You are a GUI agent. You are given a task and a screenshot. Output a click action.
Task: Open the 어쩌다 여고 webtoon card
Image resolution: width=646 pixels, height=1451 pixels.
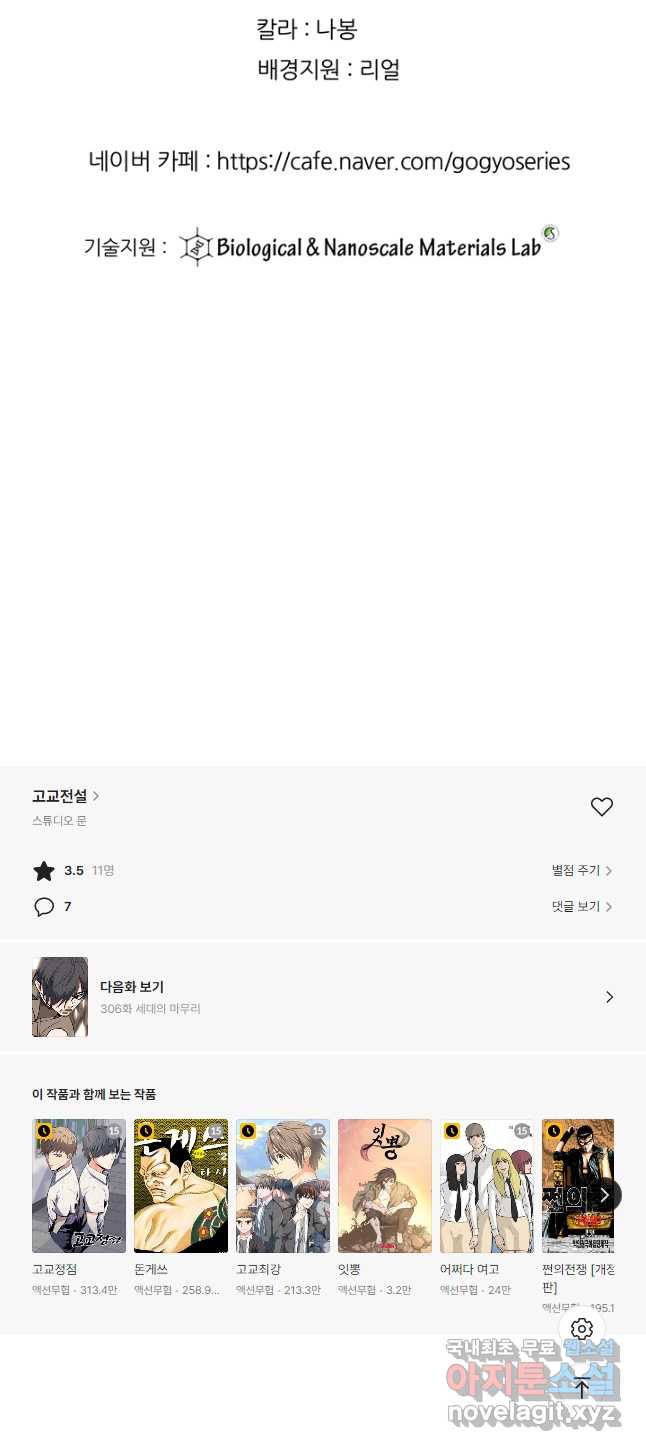coord(487,1186)
